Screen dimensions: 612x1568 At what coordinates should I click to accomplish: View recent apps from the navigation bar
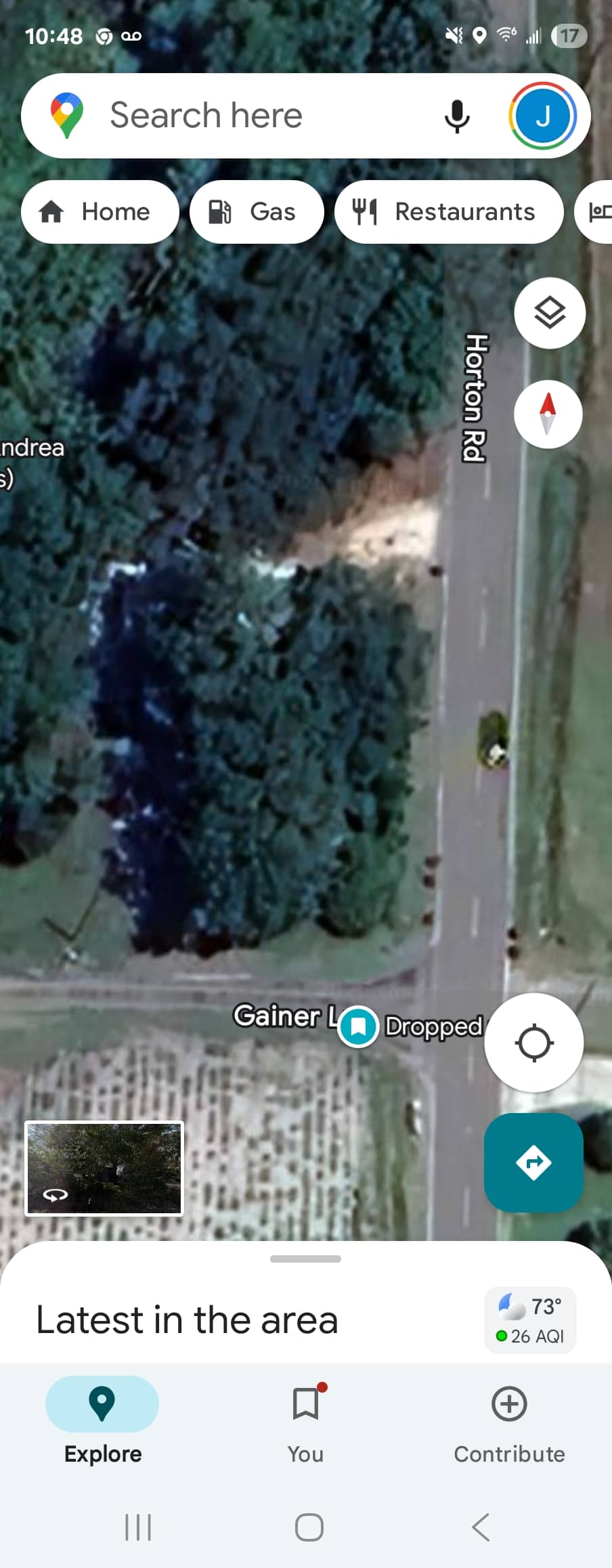point(138,1527)
